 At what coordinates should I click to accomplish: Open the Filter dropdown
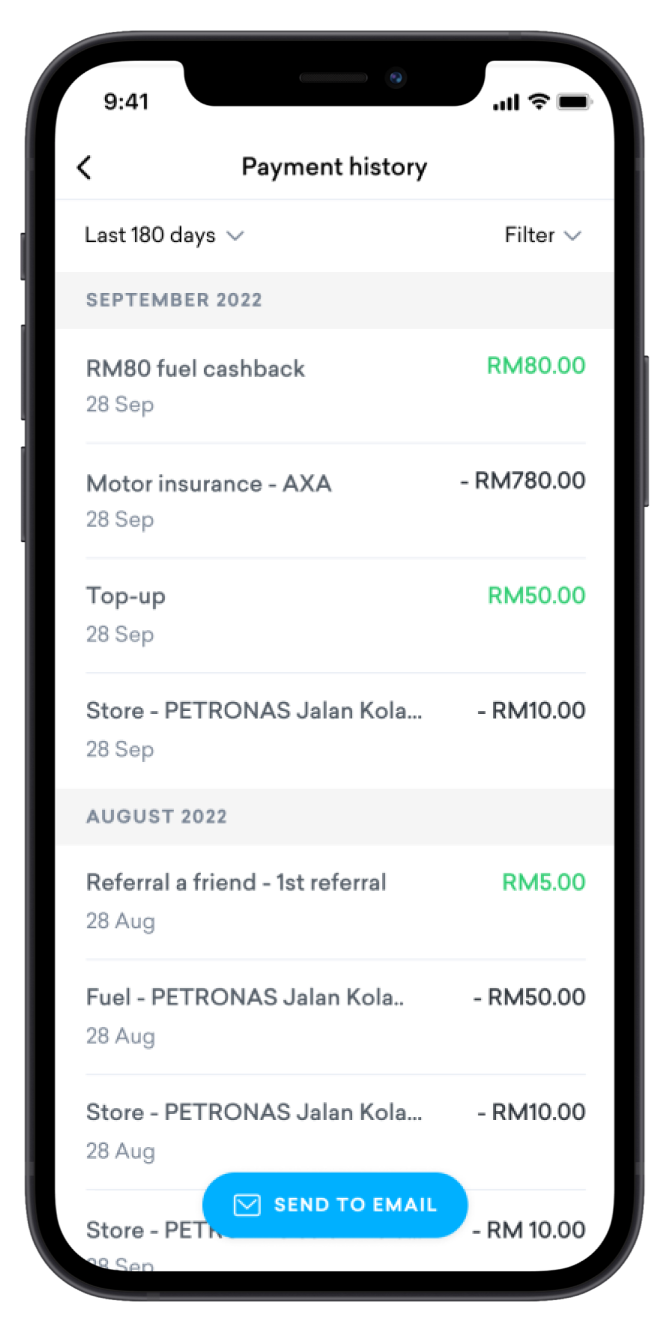click(x=542, y=235)
